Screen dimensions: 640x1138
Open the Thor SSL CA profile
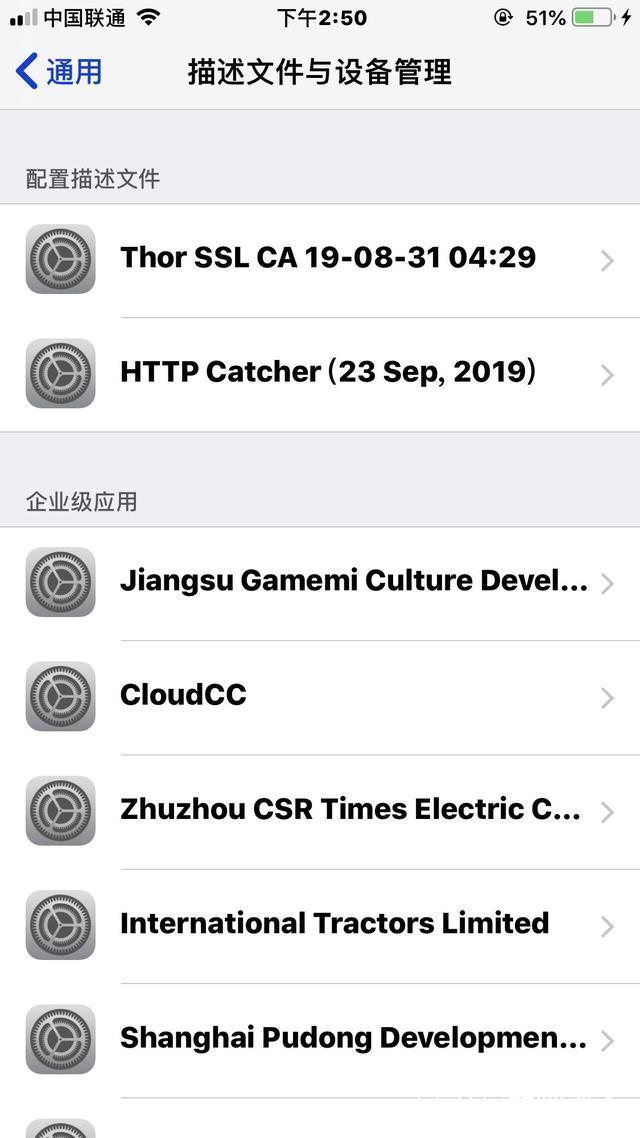(328, 258)
